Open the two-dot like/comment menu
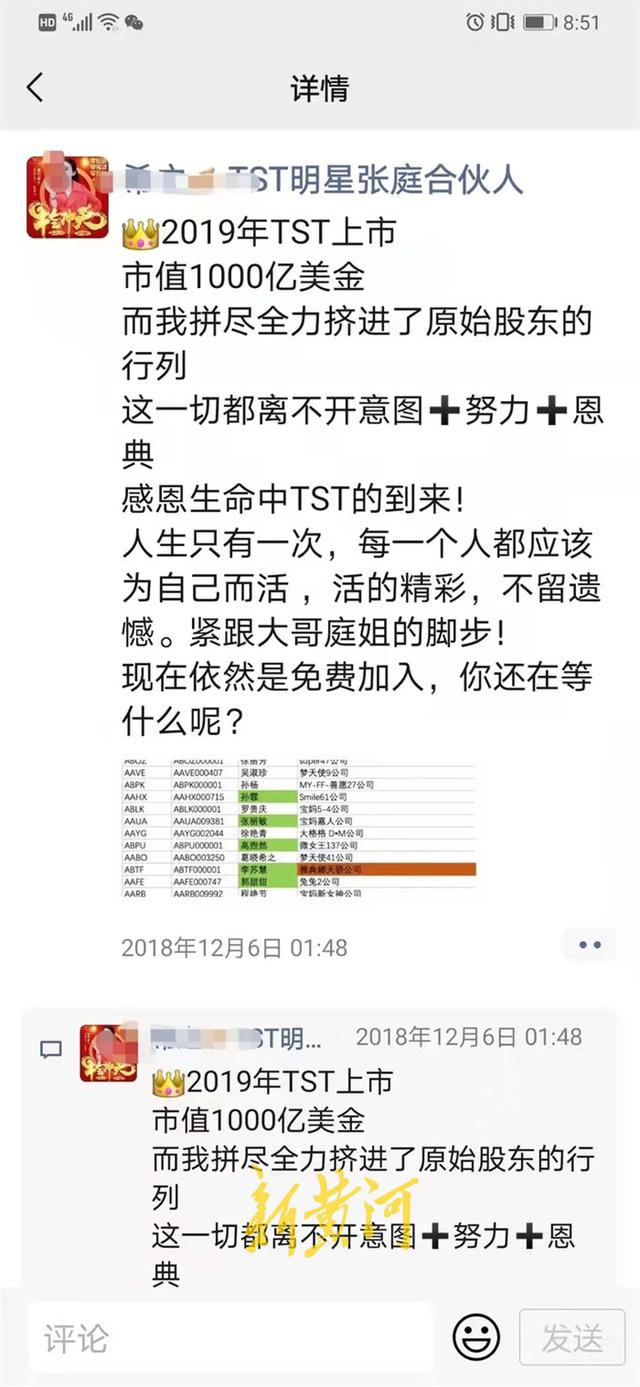Image resolution: width=640 pixels, height=1387 pixels. click(590, 944)
